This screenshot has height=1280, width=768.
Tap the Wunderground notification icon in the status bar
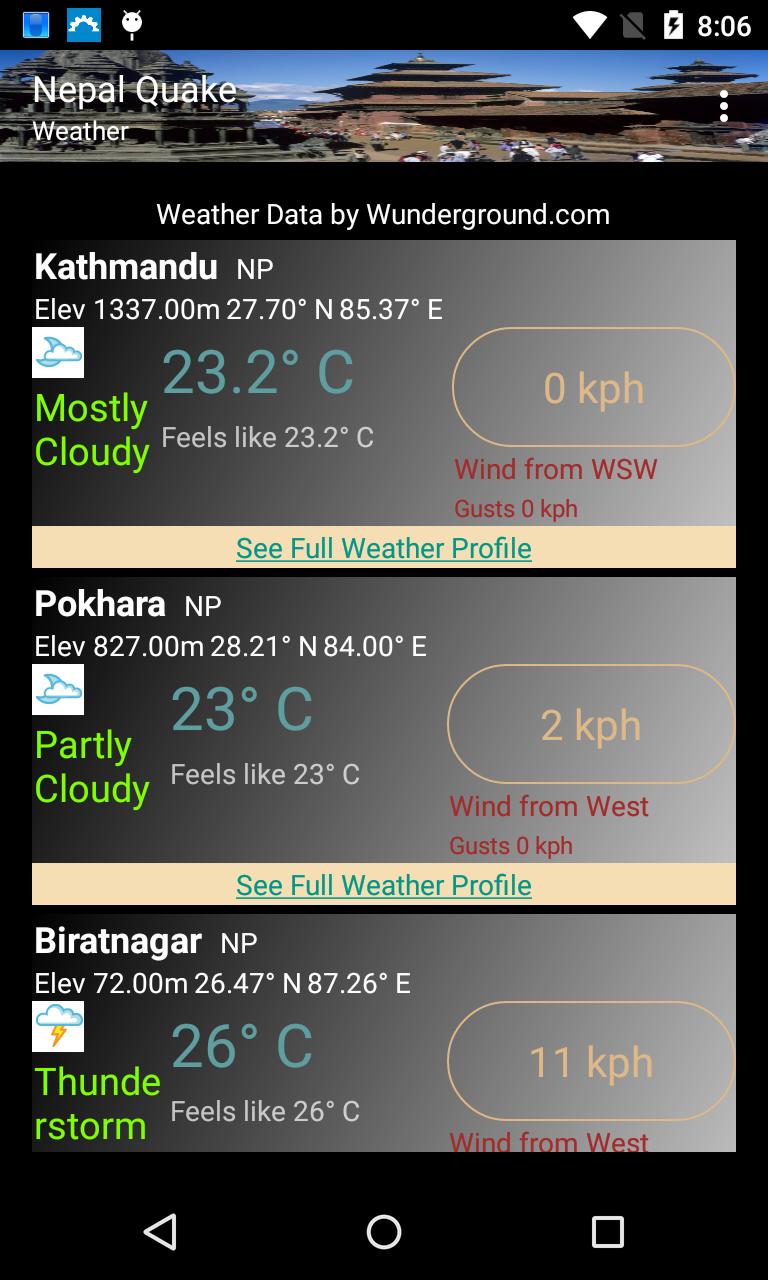[x=84, y=25]
